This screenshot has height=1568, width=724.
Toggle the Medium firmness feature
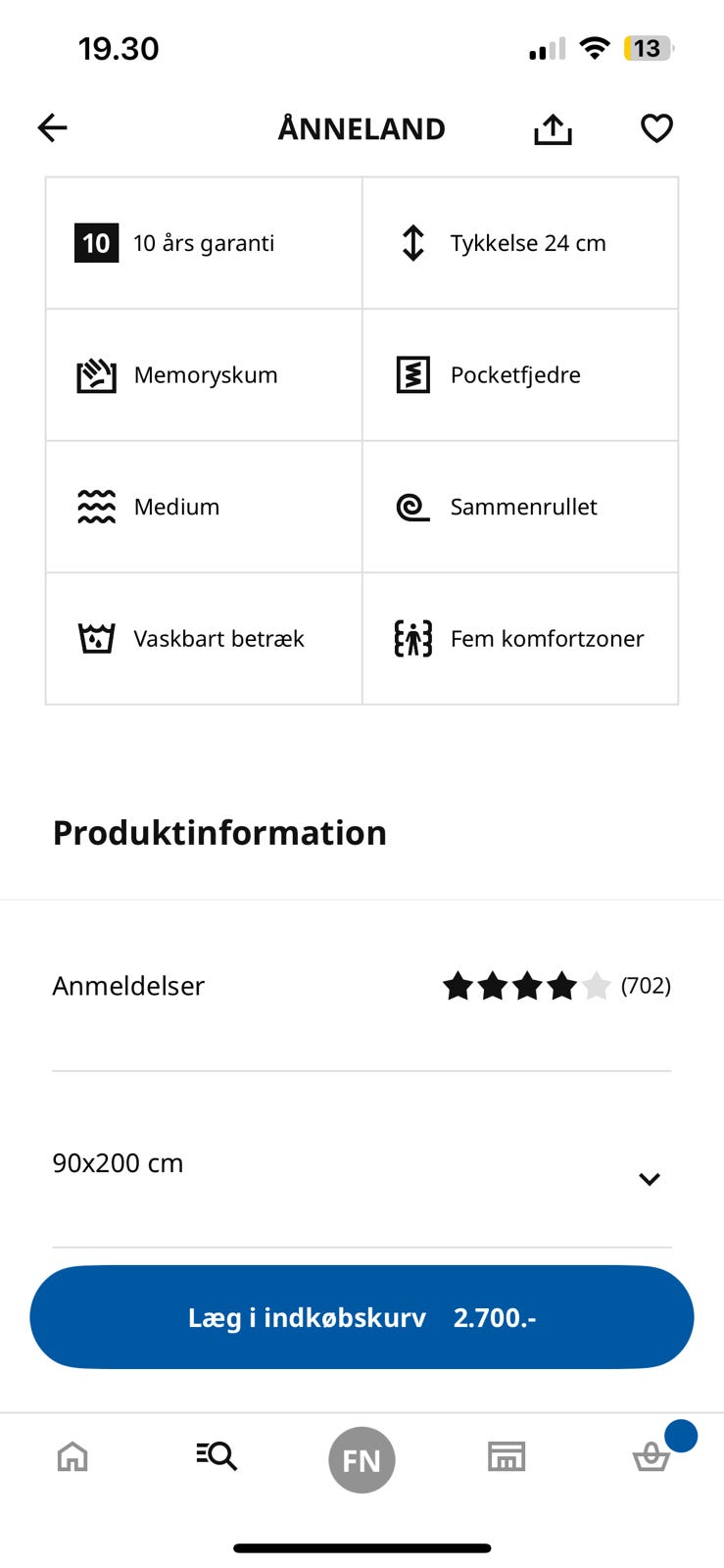coord(96,507)
